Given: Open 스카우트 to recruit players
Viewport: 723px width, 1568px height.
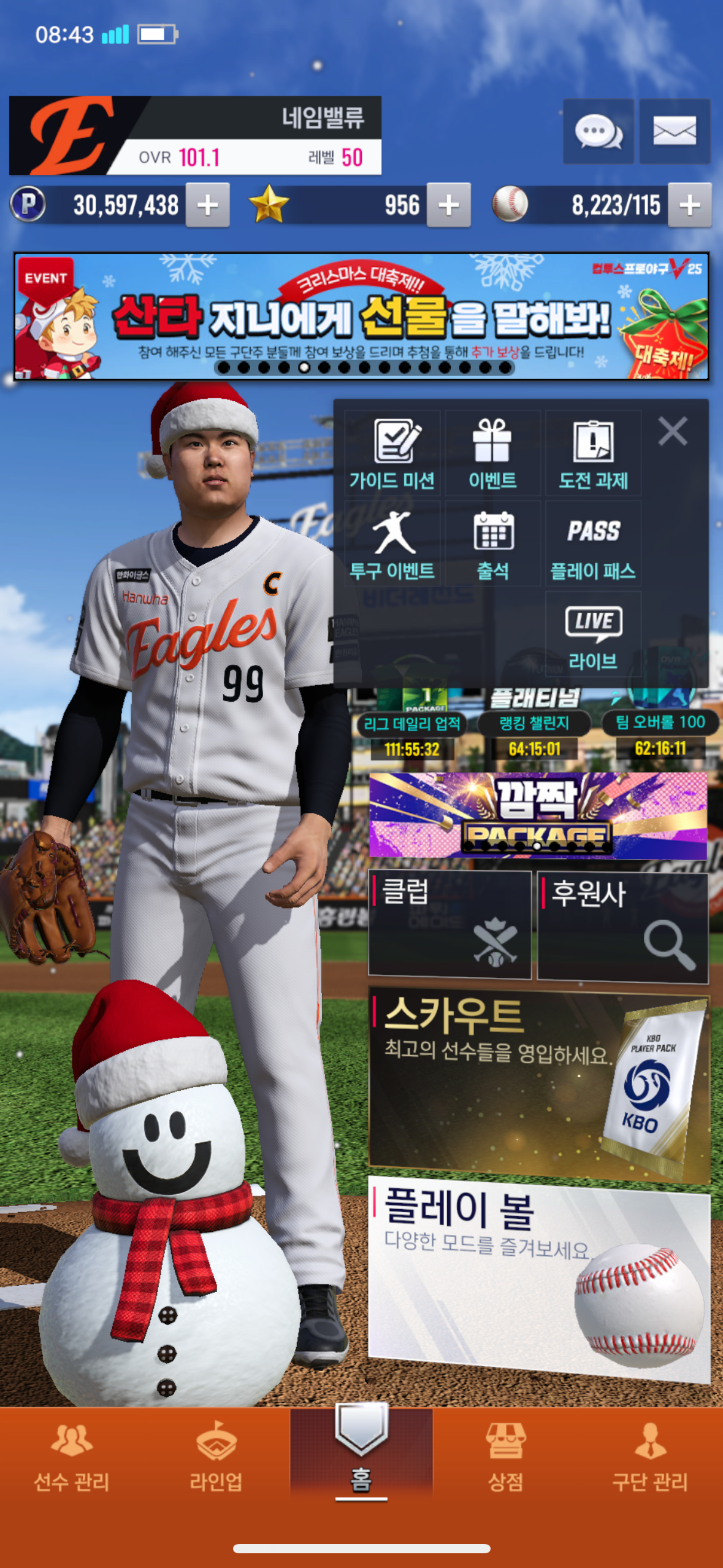Looking at the screenshot, I should point(538,1083).
